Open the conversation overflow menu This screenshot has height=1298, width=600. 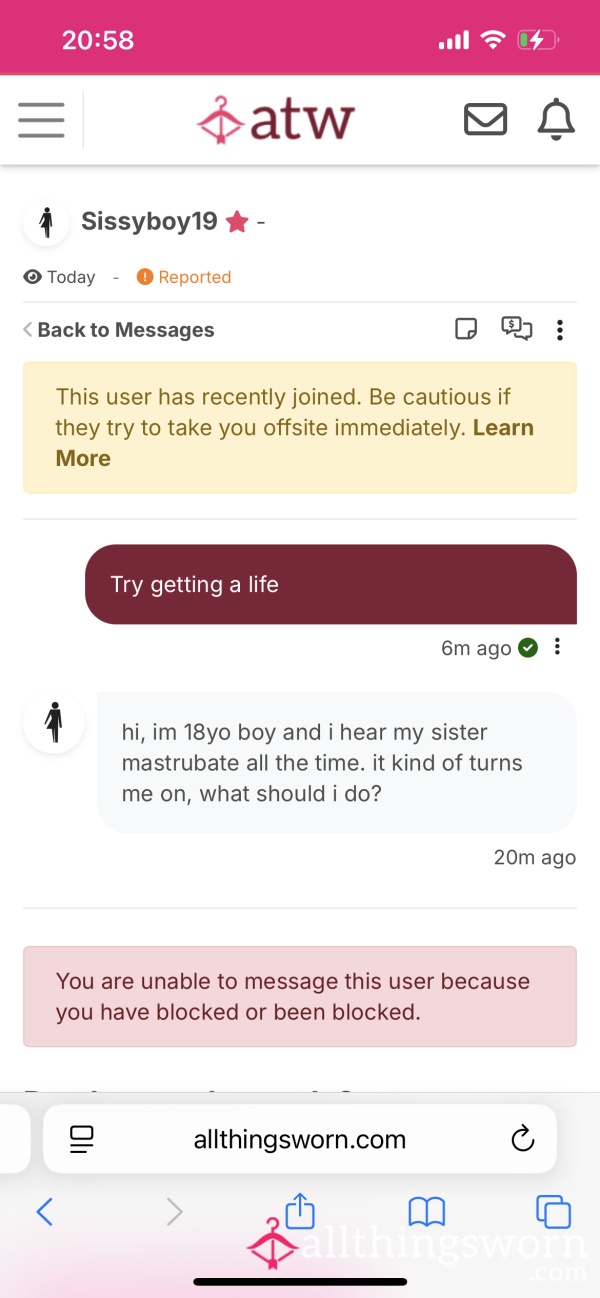tap(560, 329)
